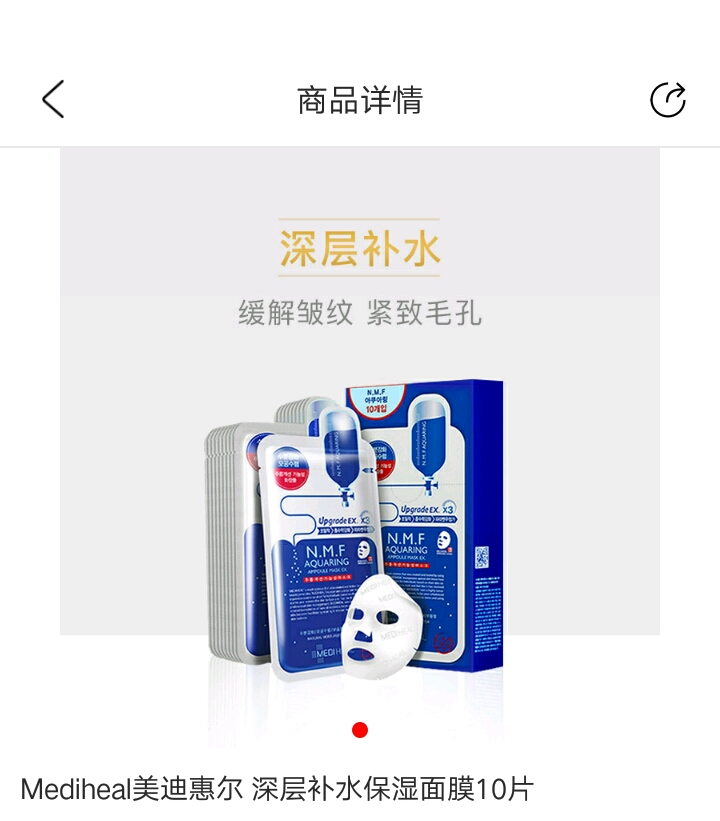Go back from the 商品详情 page
This screenshot has width=720, height=821.
(53, 100)
